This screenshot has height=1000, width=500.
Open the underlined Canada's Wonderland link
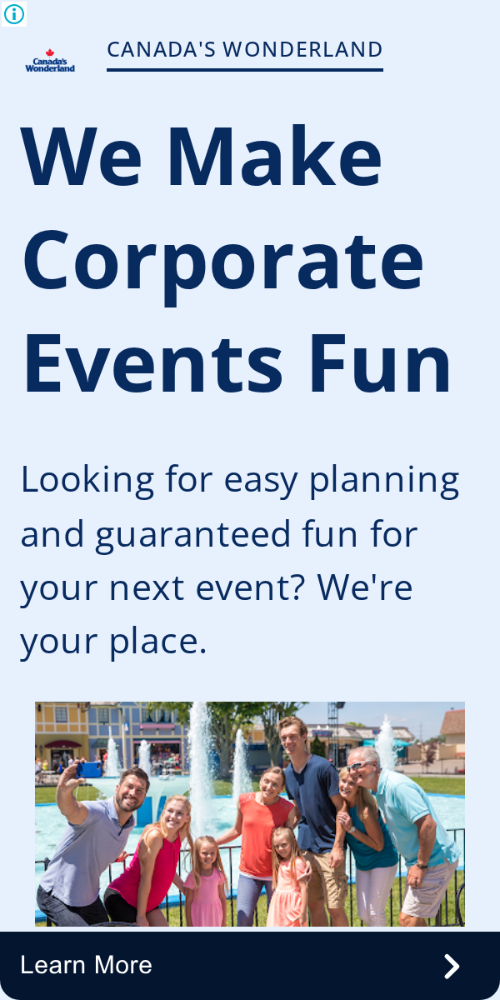(x=245, y=50)
